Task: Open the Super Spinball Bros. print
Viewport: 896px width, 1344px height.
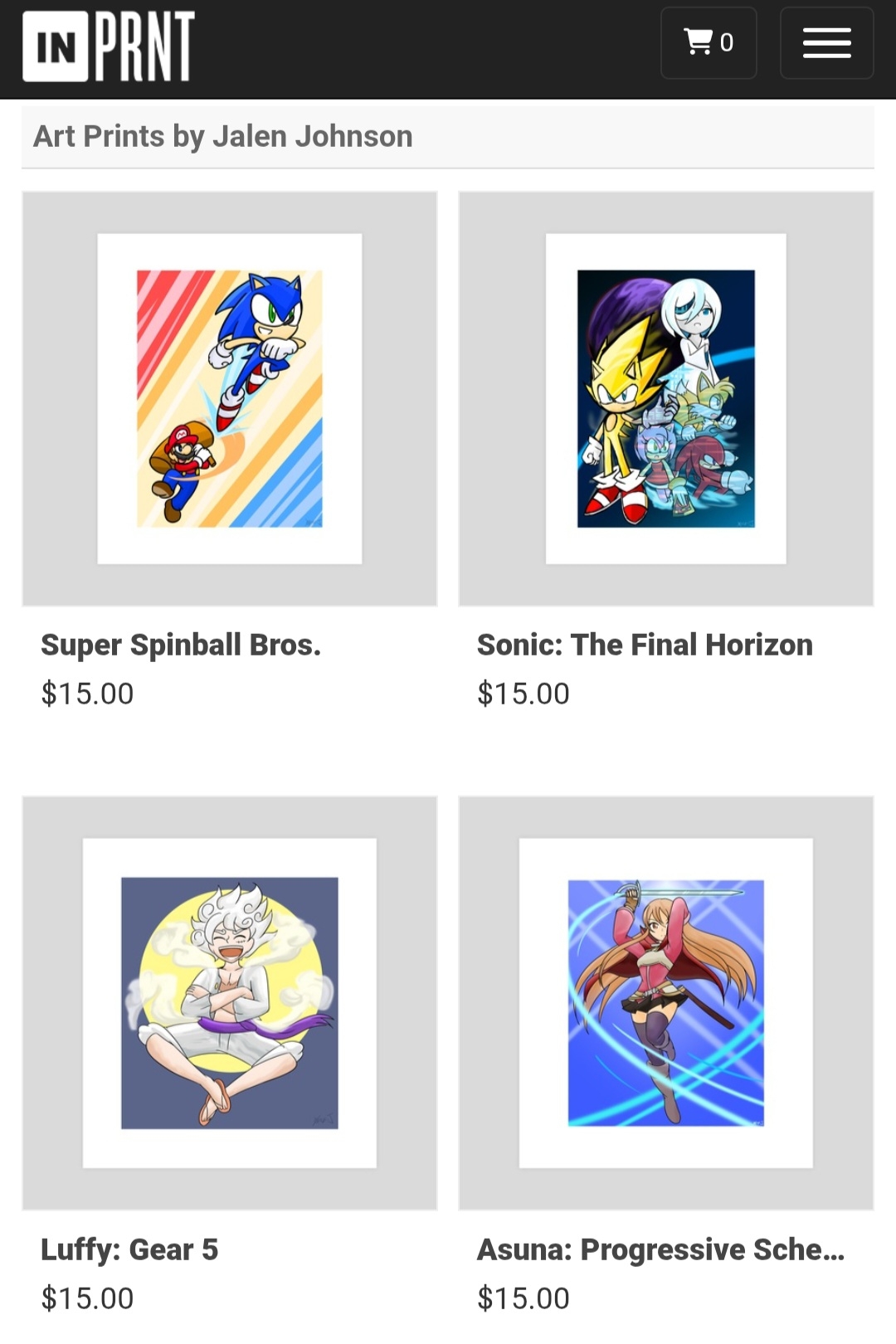Action: (x=230, y=399)
